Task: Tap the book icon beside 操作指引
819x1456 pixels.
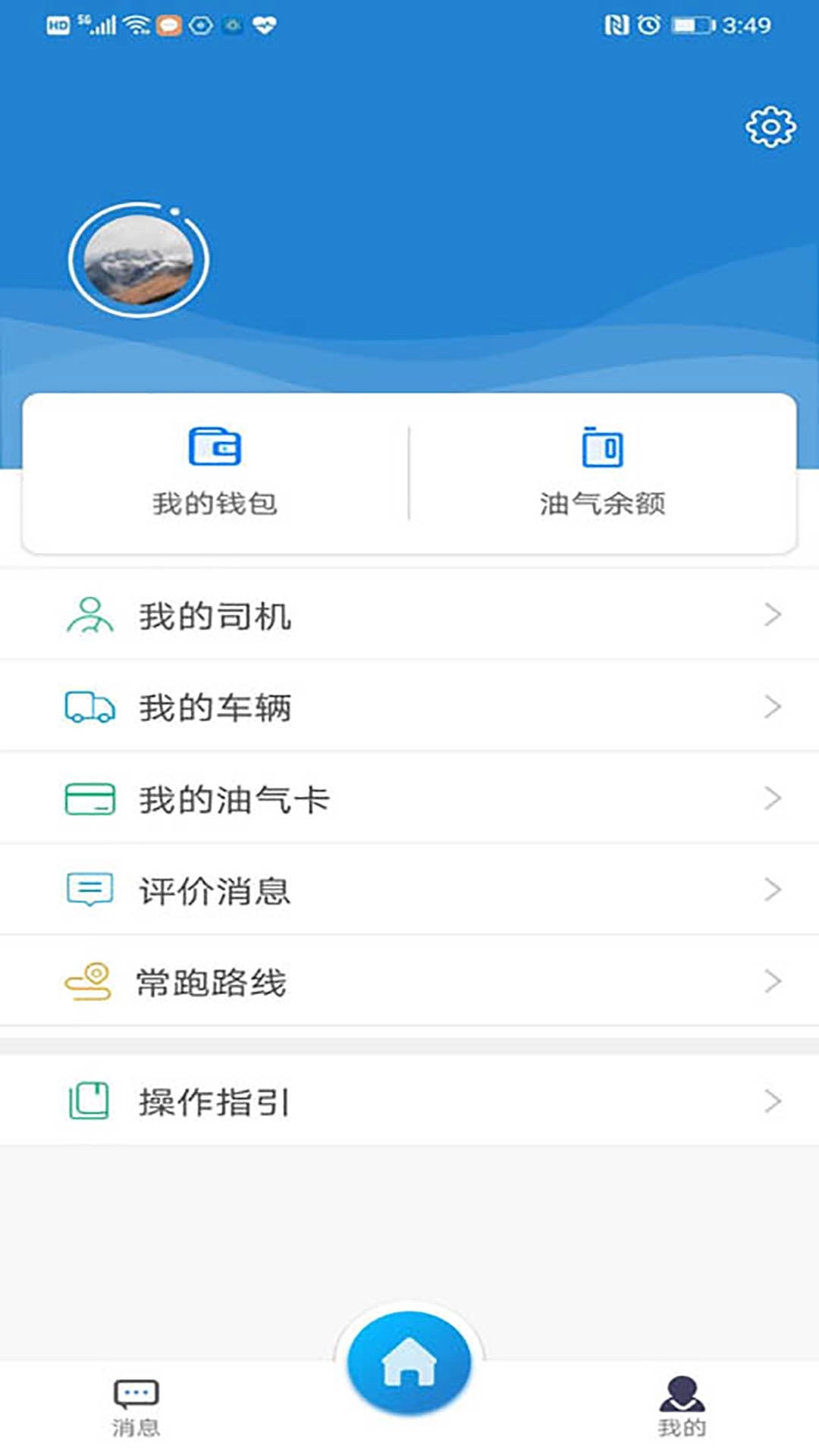Action: pyautogui.click(x=89, y=1100)
